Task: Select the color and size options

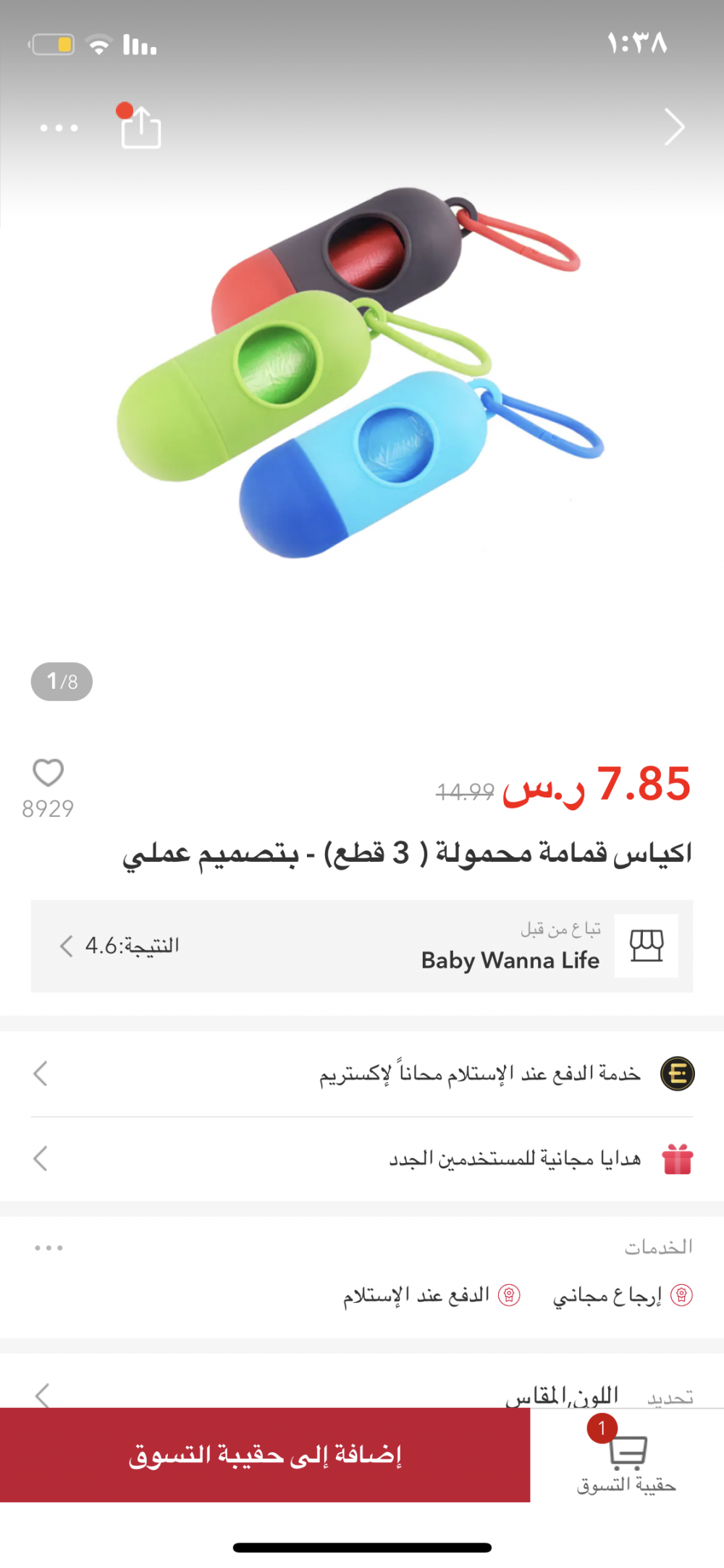Action: (x=362, y=1394)
